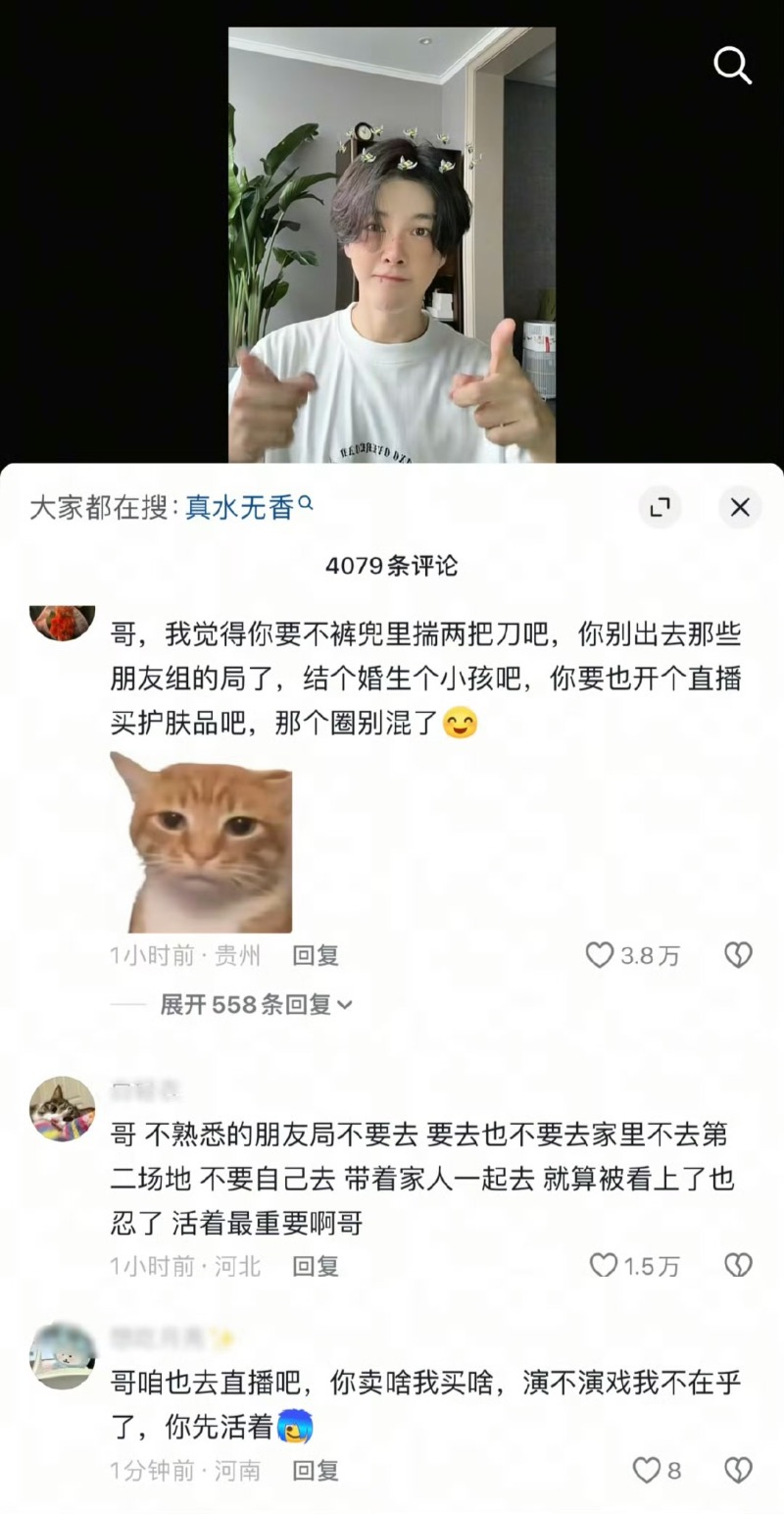
Task: Reply to the comment from 河南
Action: tap(316, 1470)
